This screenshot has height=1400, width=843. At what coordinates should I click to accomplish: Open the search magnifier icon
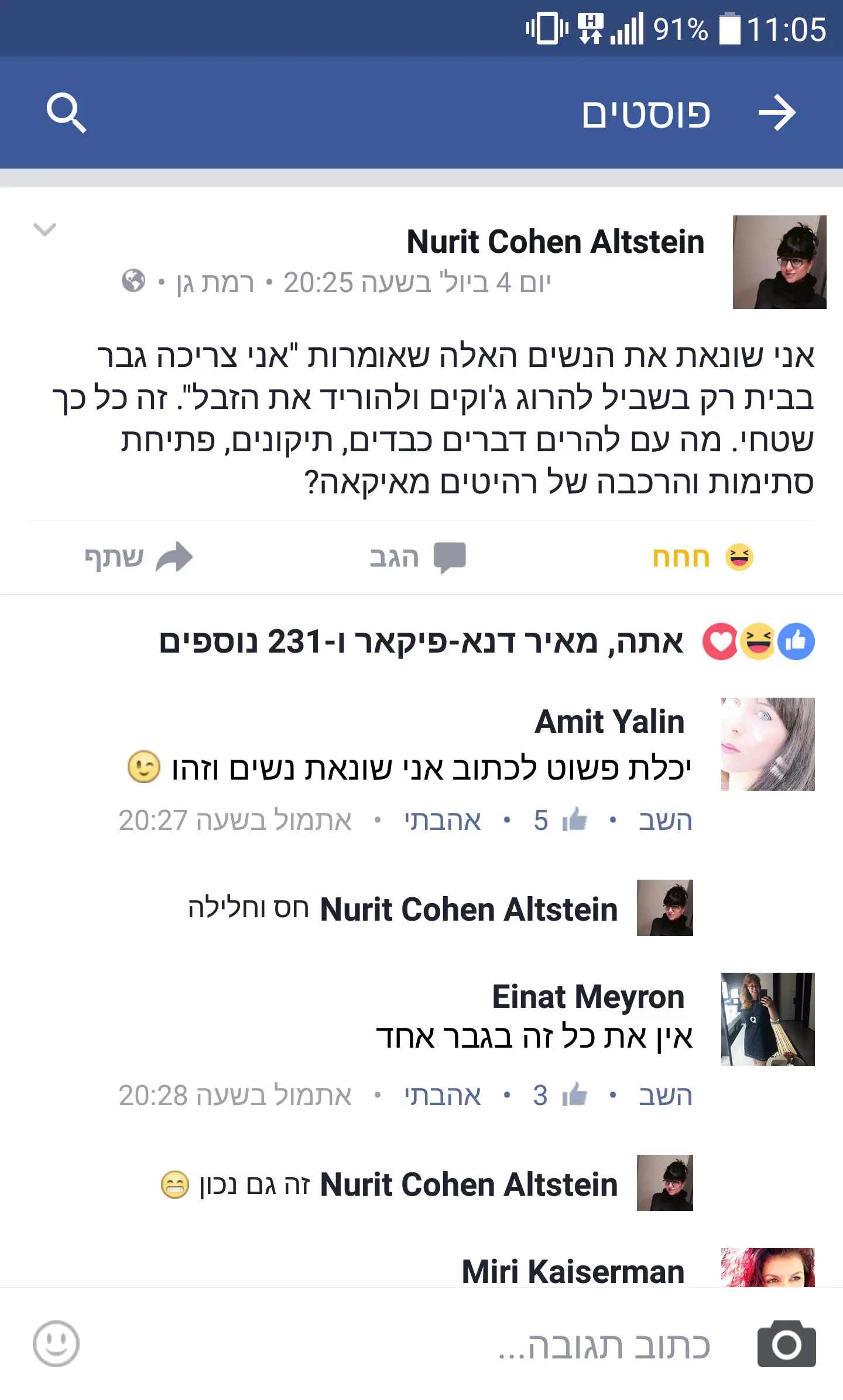pyautogui.click(x=66, y=112)
